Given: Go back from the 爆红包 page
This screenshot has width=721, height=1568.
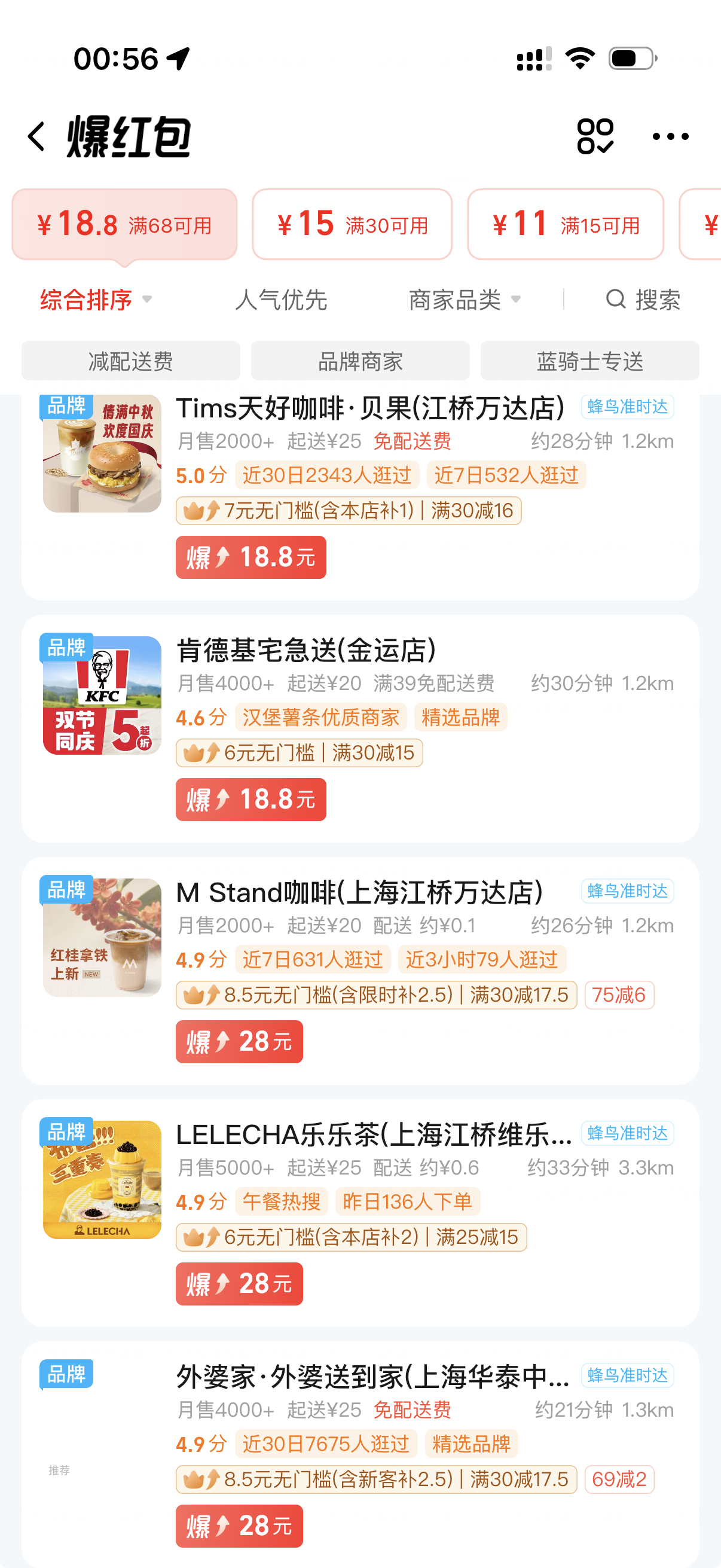Looking at the screenshot, I should [x=36, y=136].
